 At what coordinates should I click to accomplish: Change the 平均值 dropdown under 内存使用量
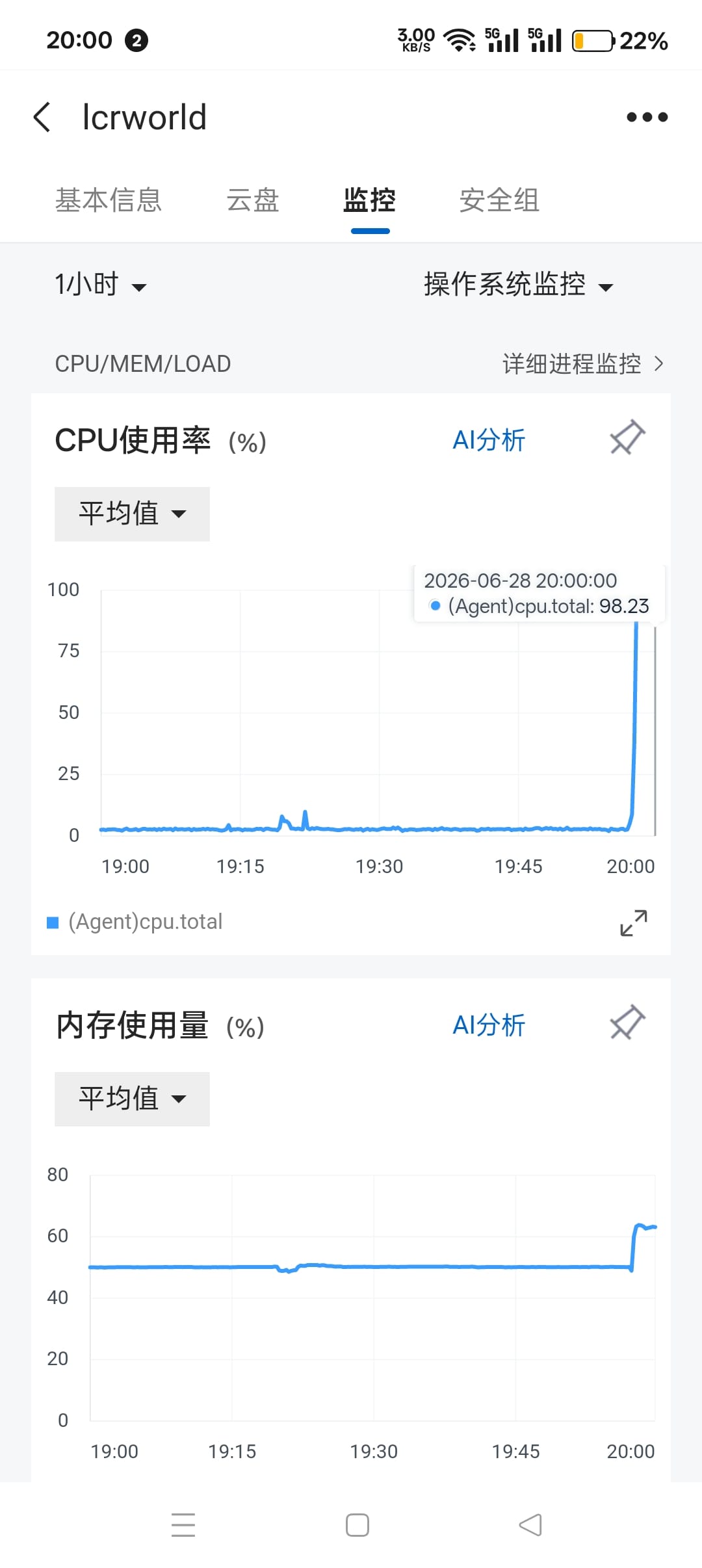coord(132,1099)
